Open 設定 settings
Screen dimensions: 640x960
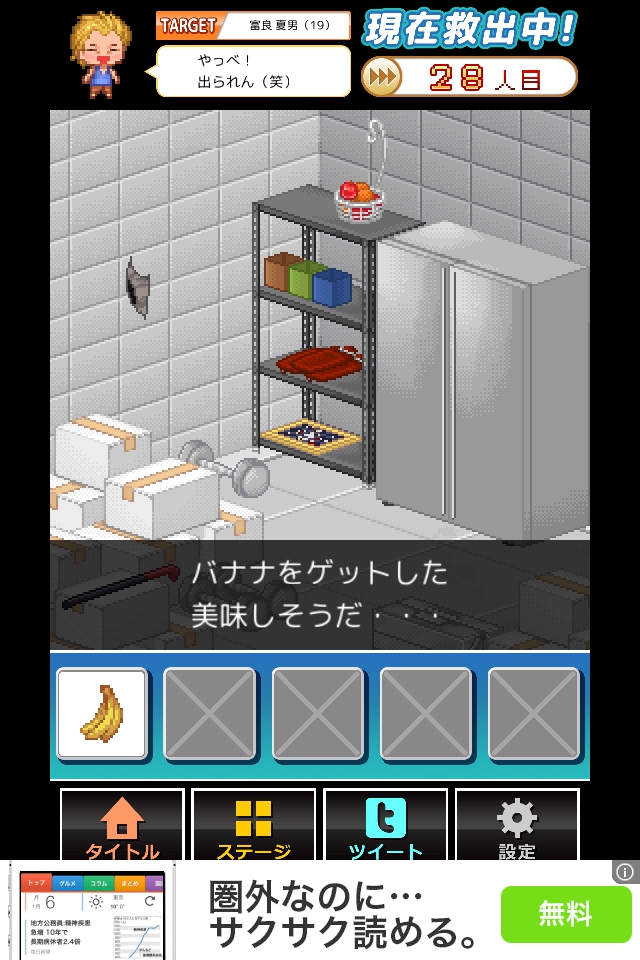point(516,826)
